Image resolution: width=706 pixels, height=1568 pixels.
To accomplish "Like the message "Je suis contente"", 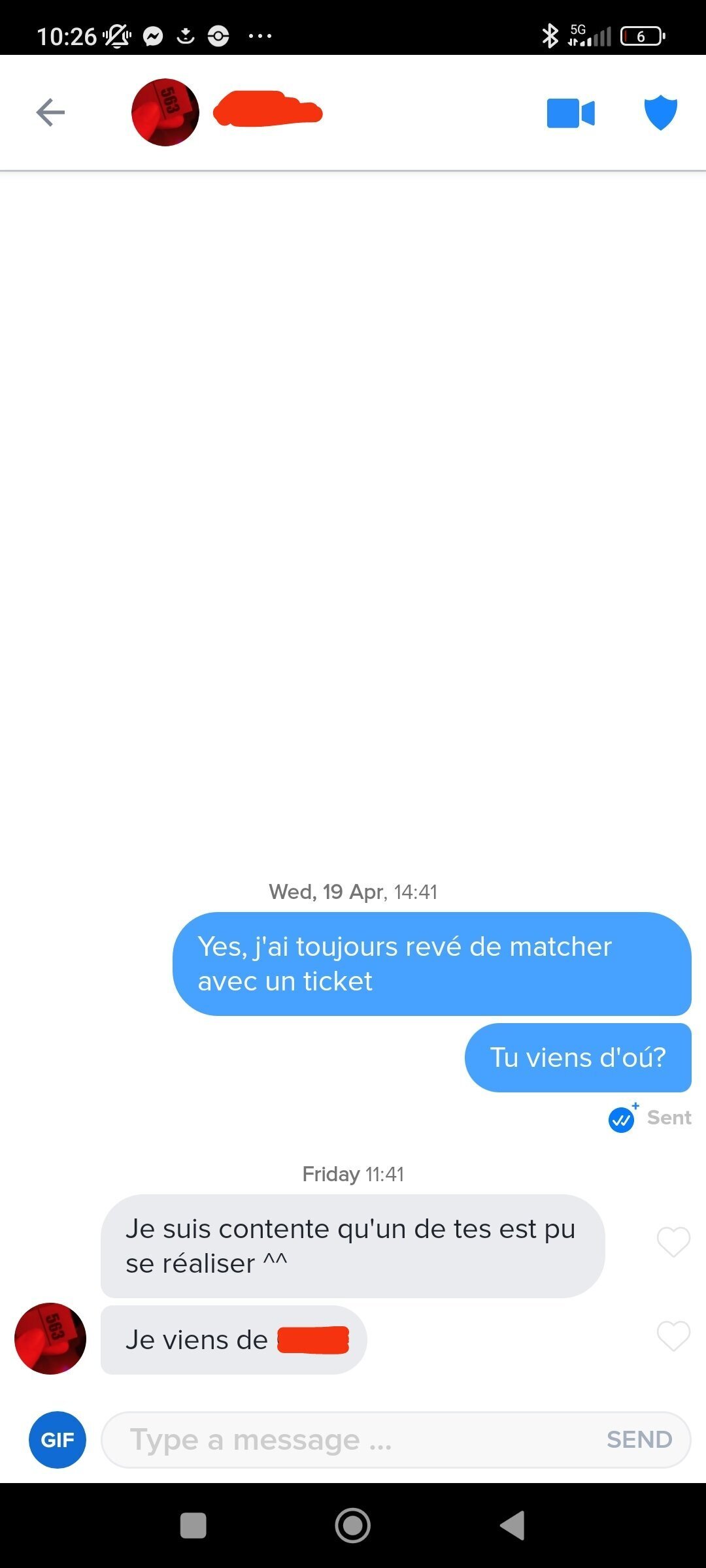I will click(673, 1242).
